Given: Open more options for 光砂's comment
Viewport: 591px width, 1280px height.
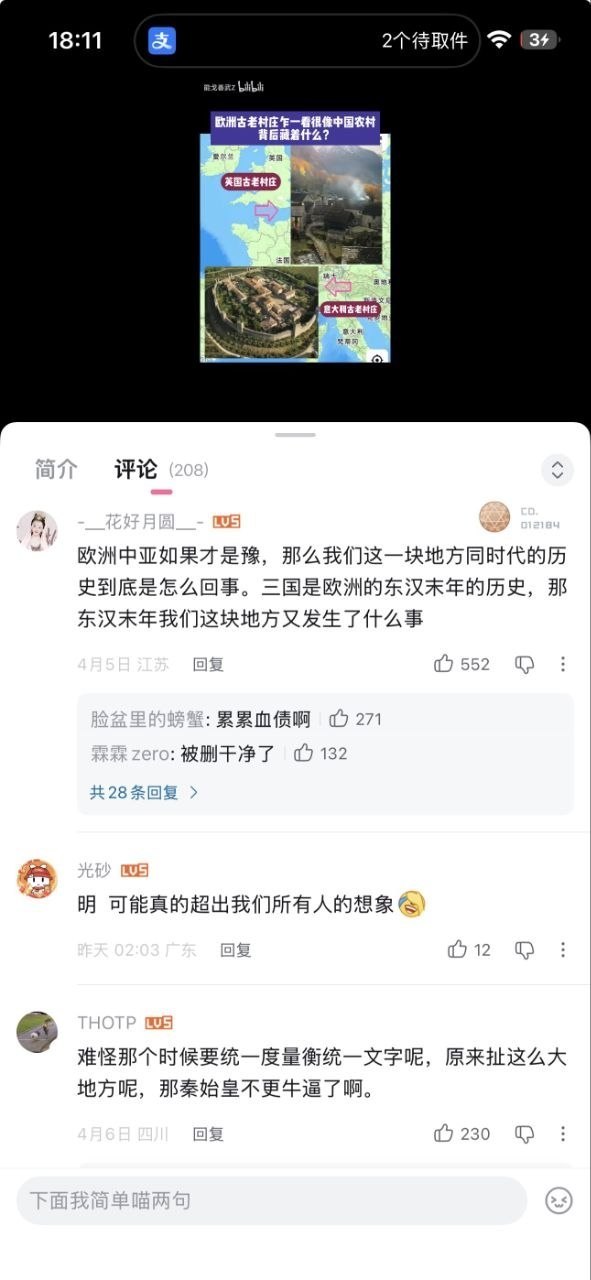Looking at the screenshot, I should pyautogui.click(x=563, y=950).
